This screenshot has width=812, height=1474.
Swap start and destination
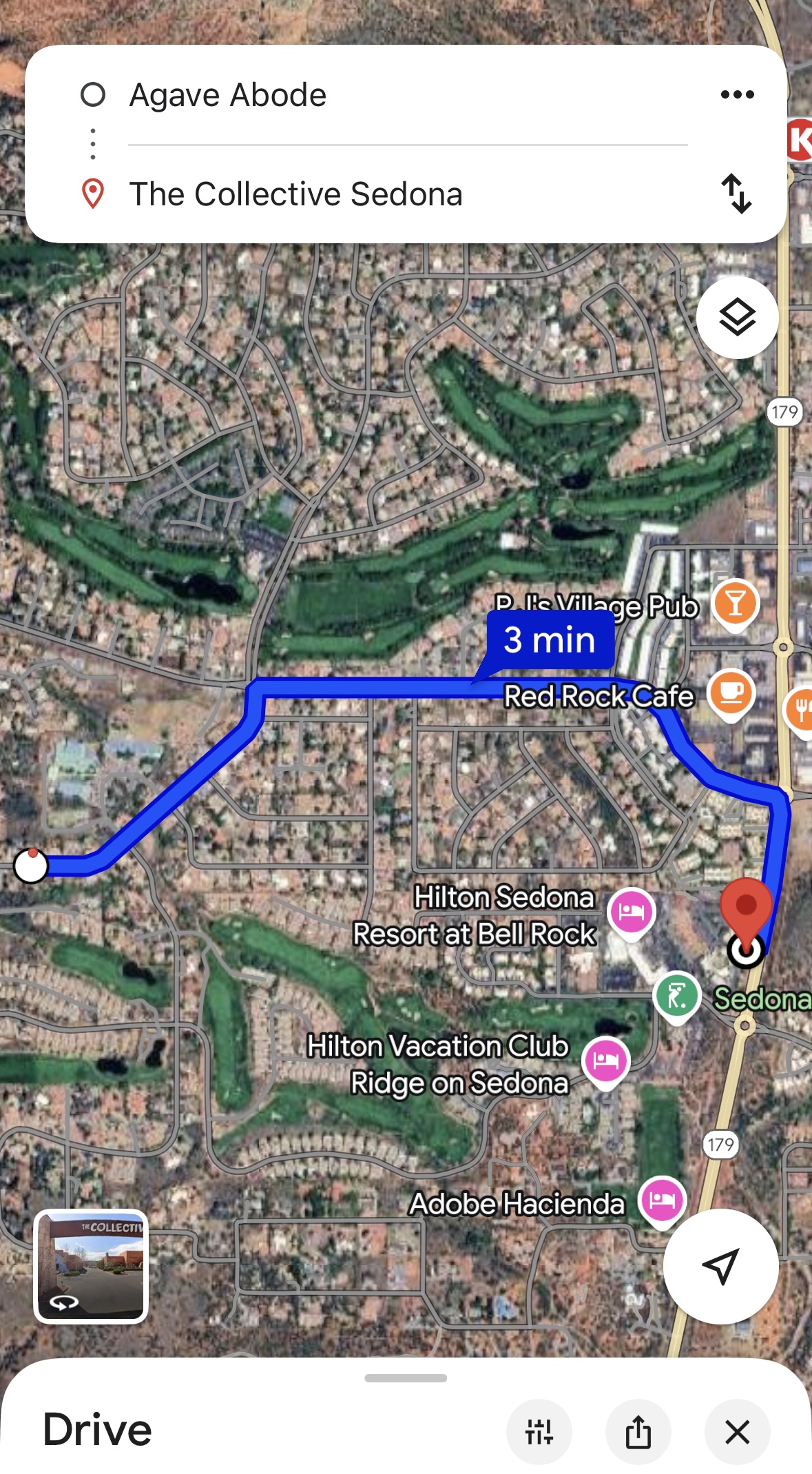[736, 194]
